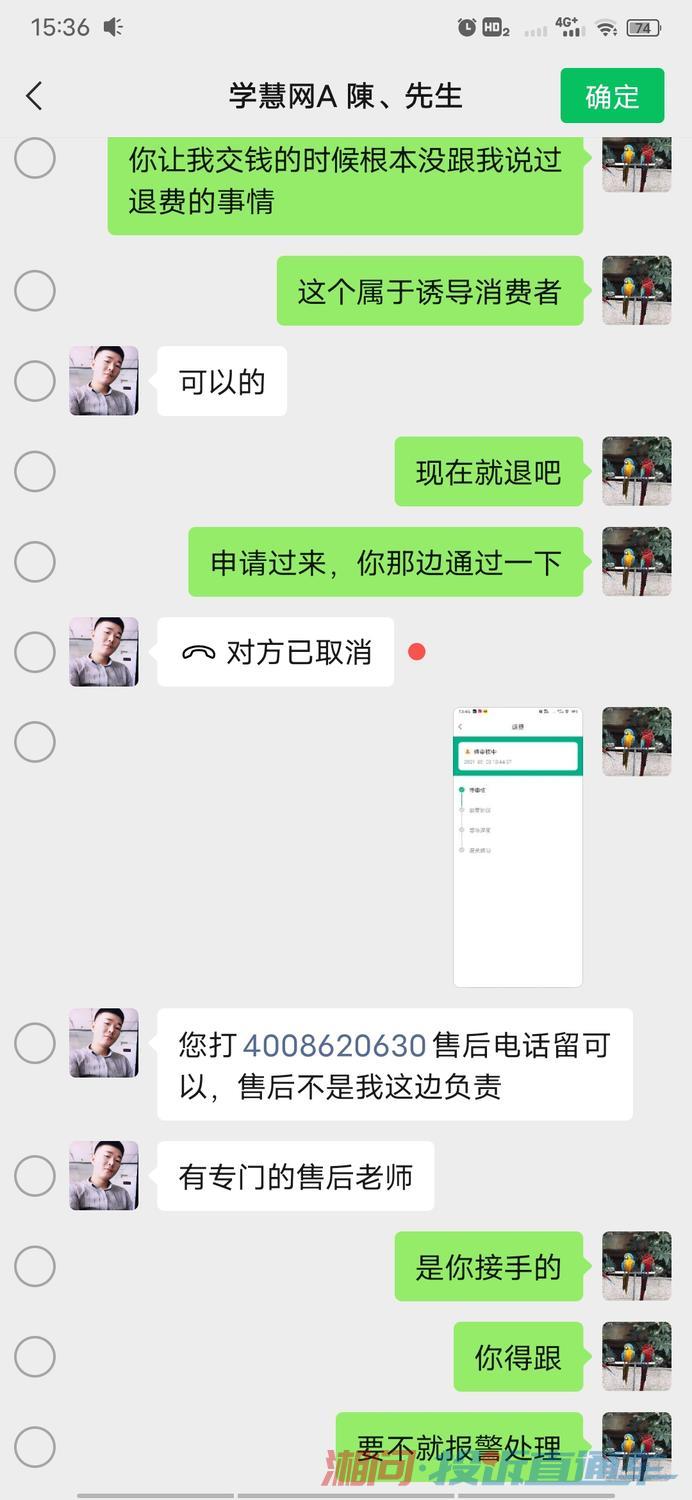The width and height of the screenshot is (692, 1500).
Task: Select the message about 退费的事情
Action: click(x=35, y=159)
